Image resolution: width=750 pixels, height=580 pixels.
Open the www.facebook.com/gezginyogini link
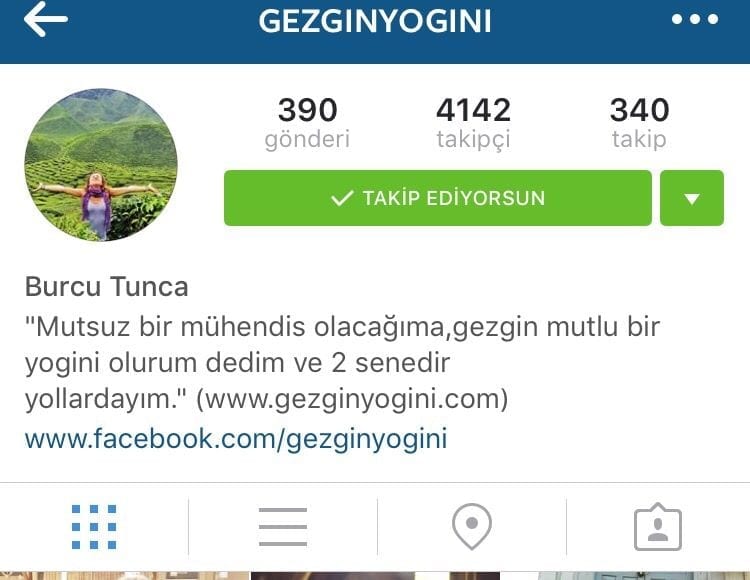coord(236,438)
